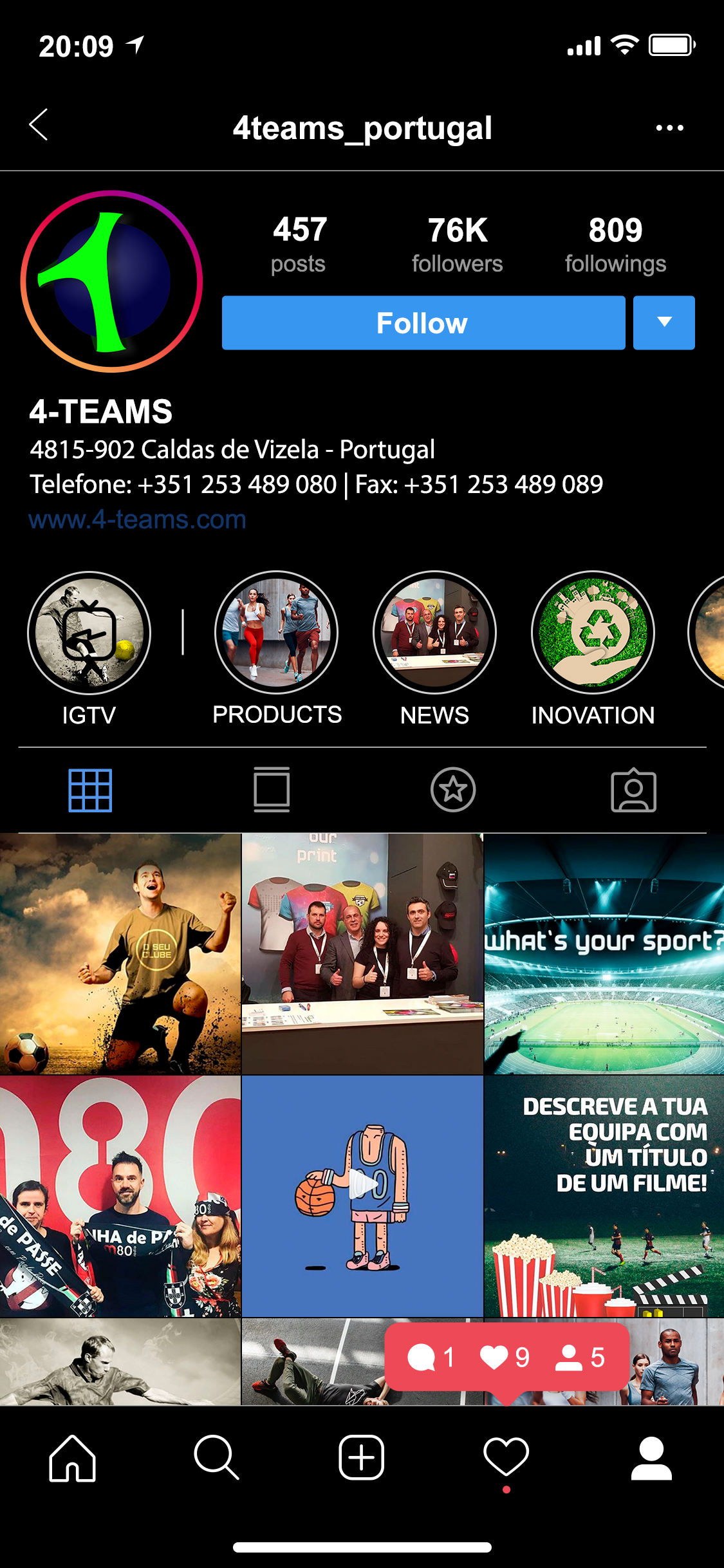Follow the 4-TEAMS account

[423, 323]
